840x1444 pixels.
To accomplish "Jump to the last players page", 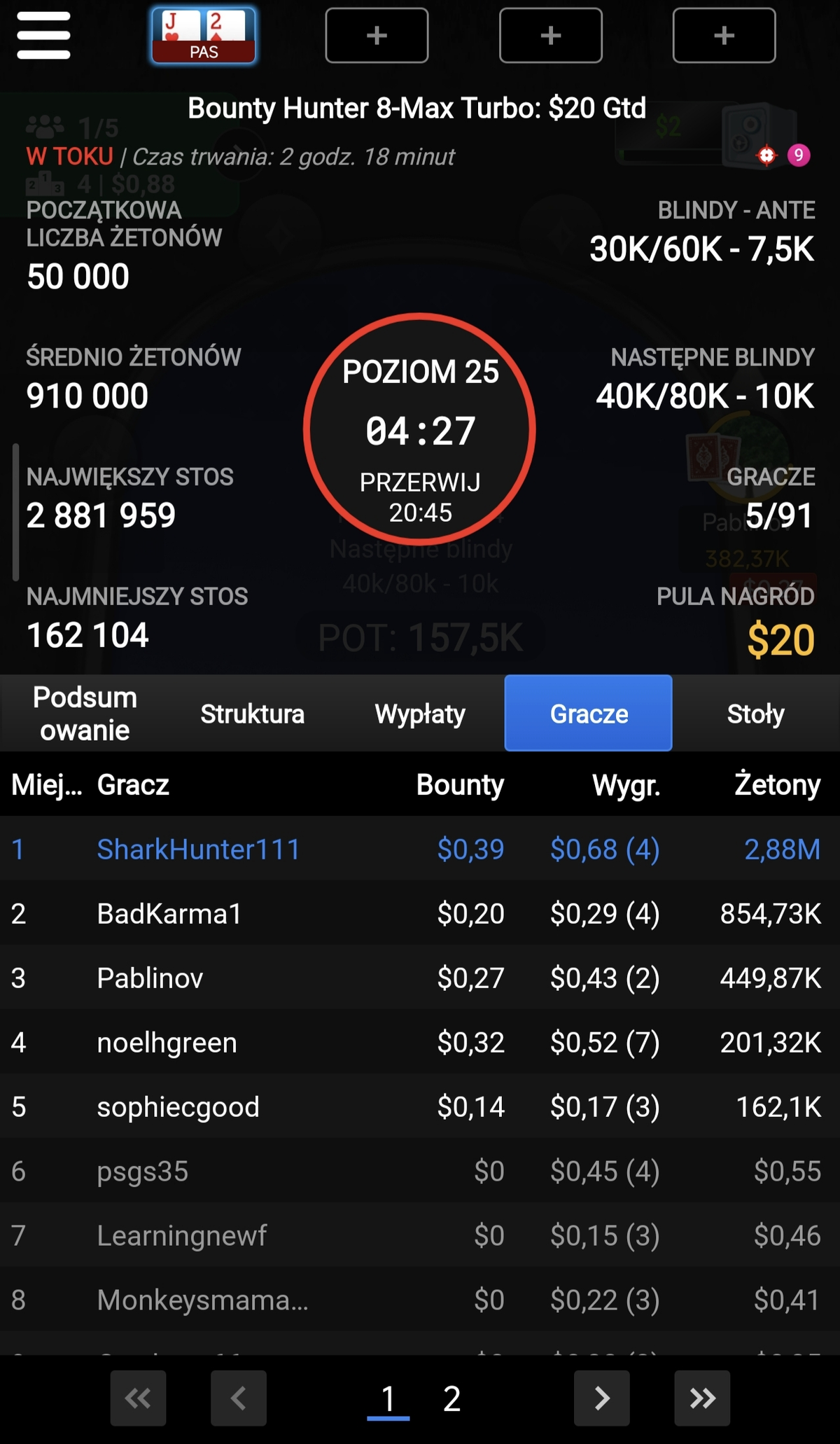I will pyautogui.click(x=702, y=1398).
